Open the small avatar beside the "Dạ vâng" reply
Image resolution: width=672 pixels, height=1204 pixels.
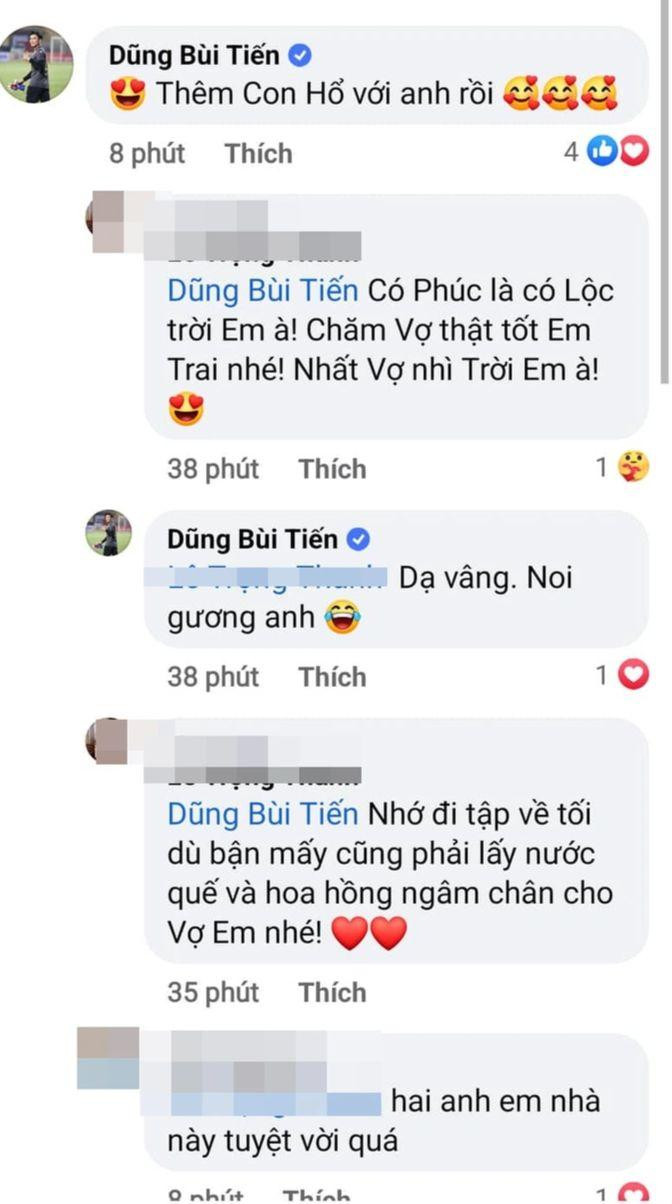click(110, 533)
